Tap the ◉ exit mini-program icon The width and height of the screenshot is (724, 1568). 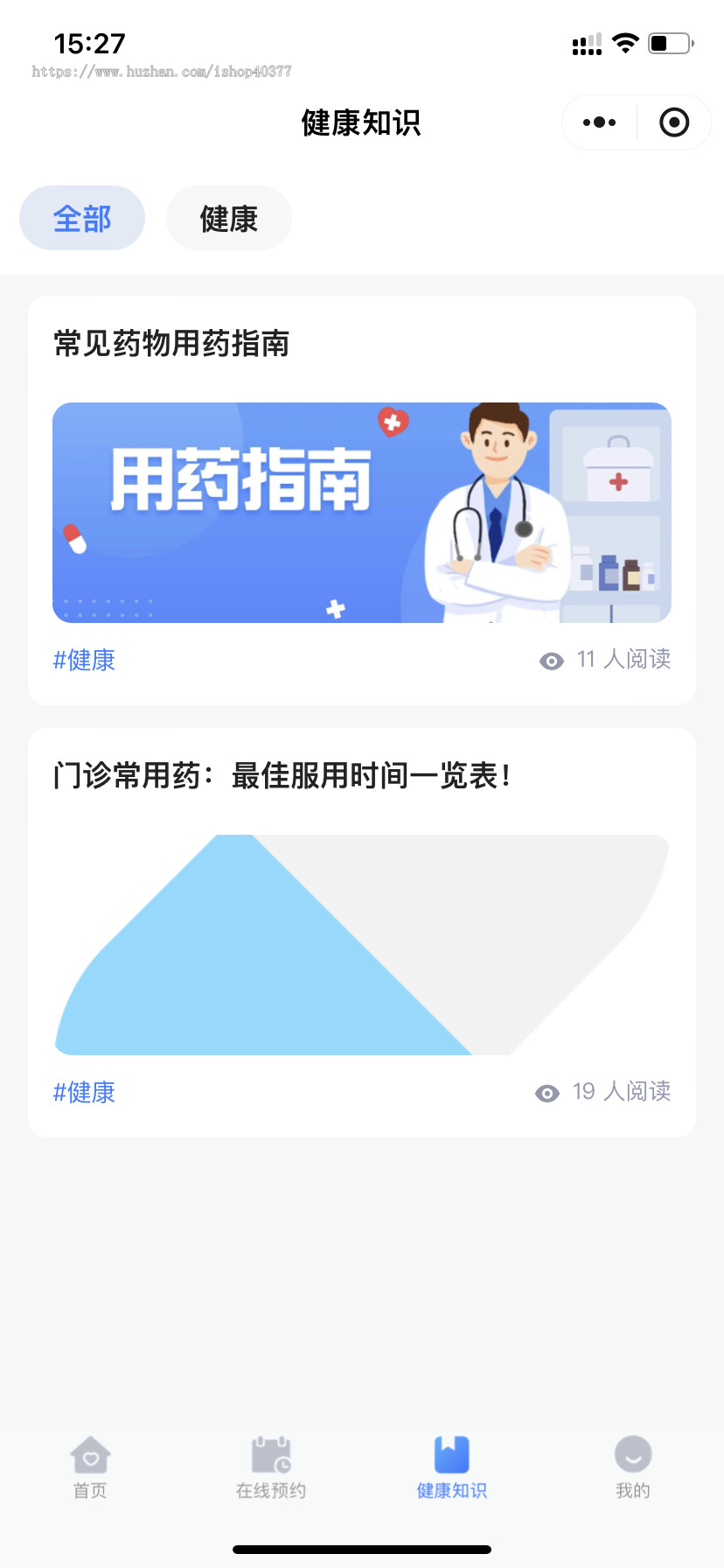(x=674, y=122)
